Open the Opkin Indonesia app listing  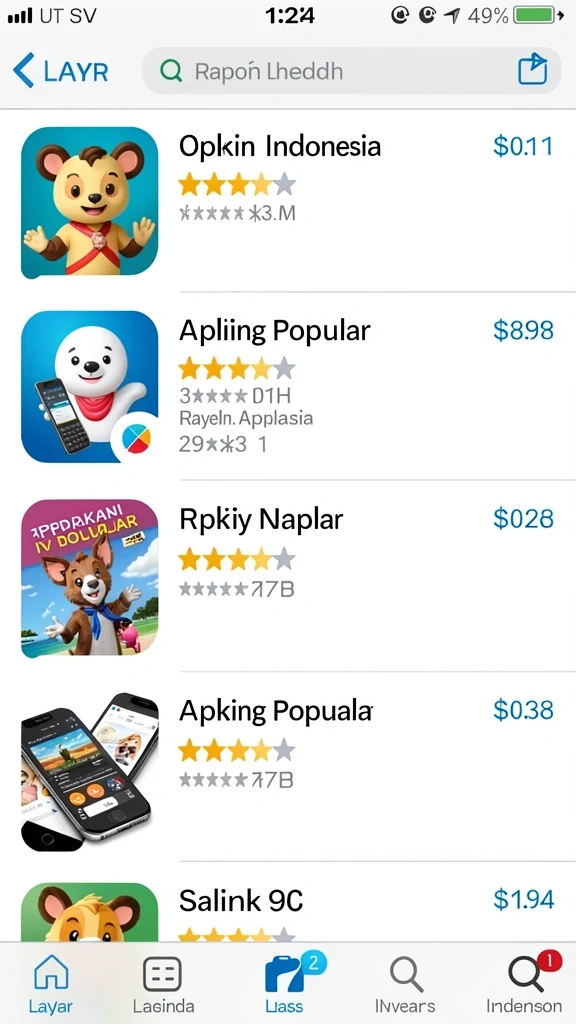coord(288,202)
